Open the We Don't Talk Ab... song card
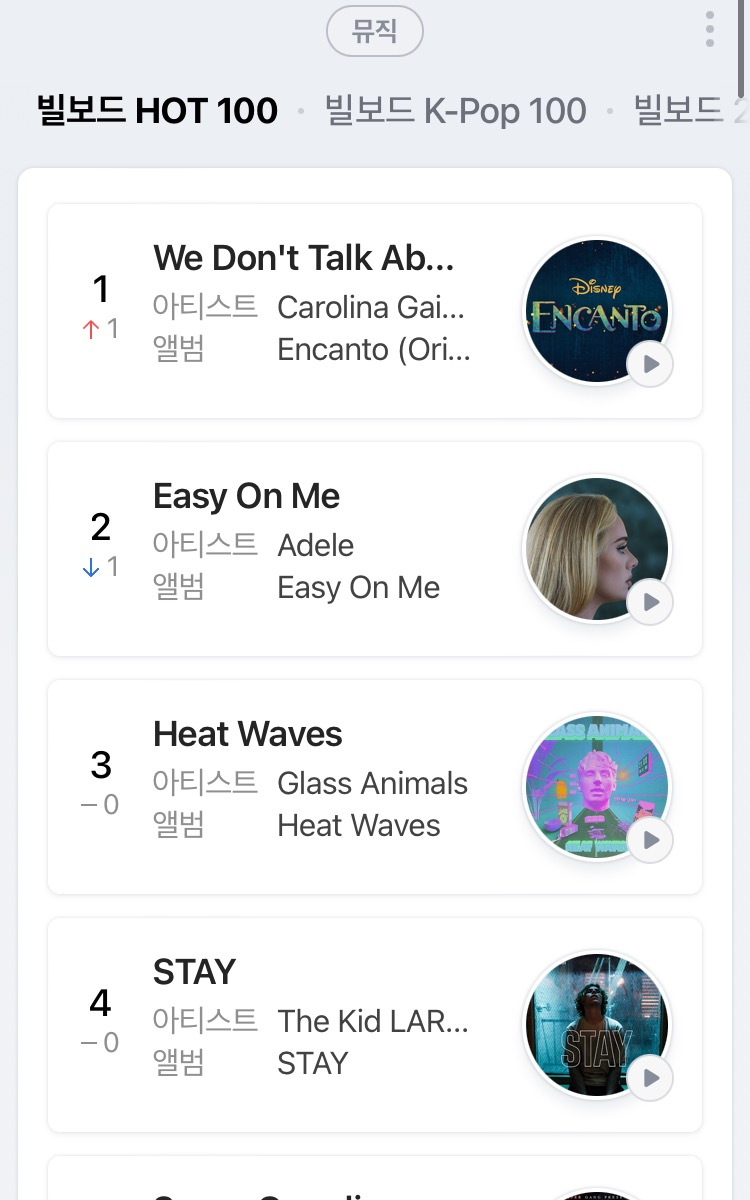The width and height of the screenshot is (750, 1200). coord(375,311)
